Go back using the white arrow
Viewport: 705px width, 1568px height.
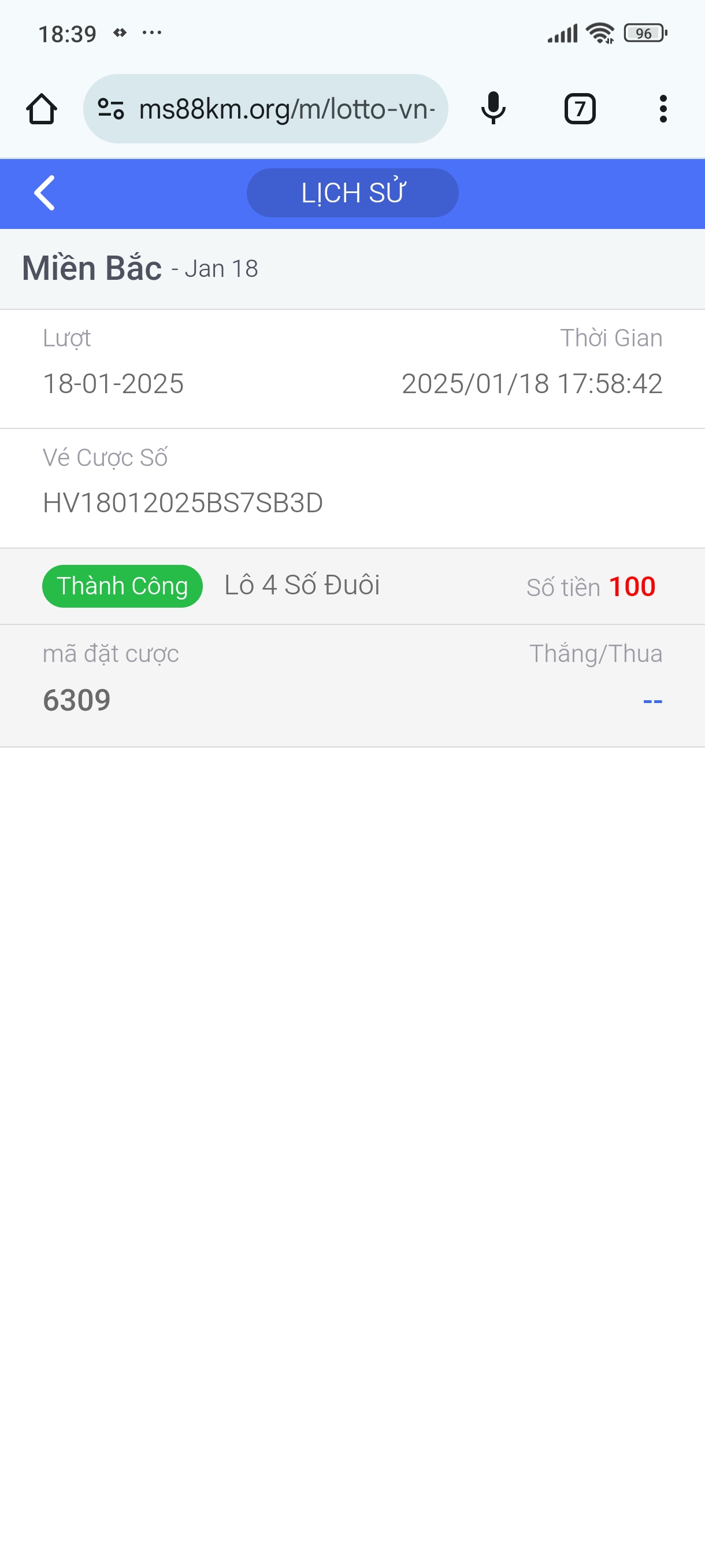pos(44,193)
